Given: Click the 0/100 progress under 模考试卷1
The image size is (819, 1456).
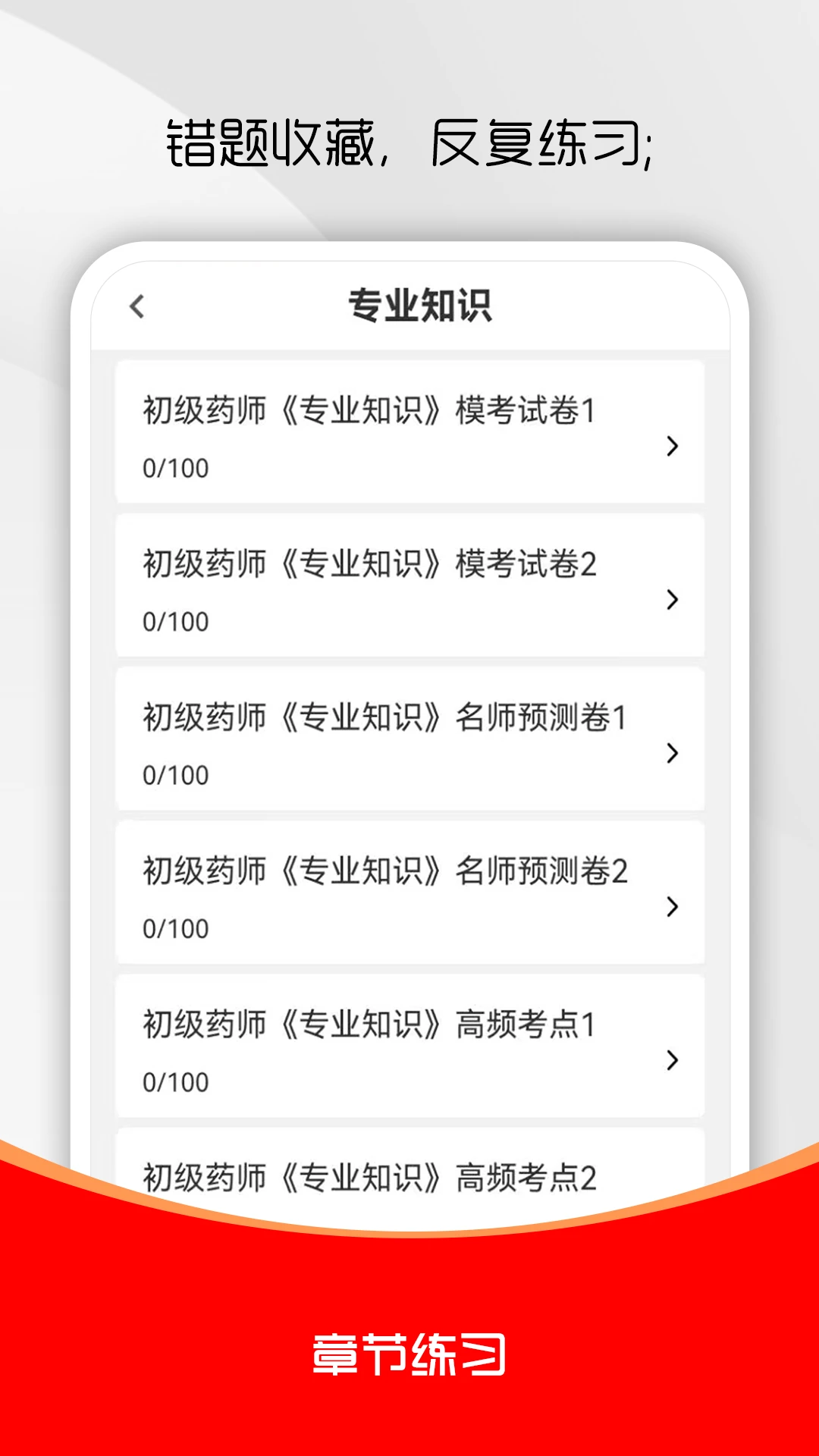Looking at the screenshot, I should coord(176,467).
